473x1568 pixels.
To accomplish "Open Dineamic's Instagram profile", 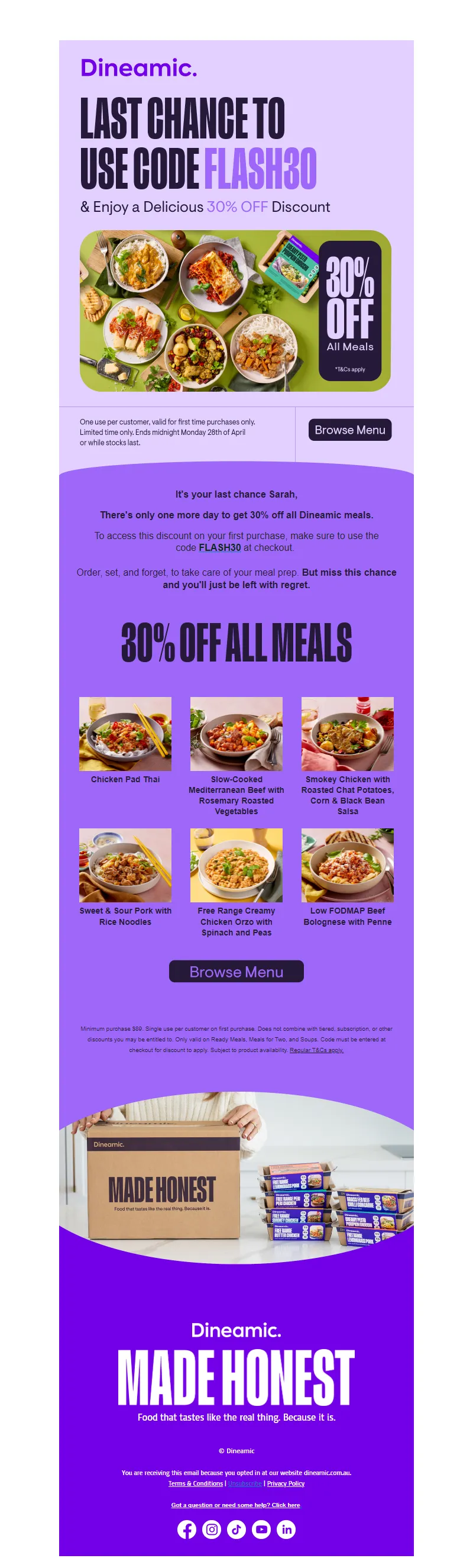I will point(212,1529).
